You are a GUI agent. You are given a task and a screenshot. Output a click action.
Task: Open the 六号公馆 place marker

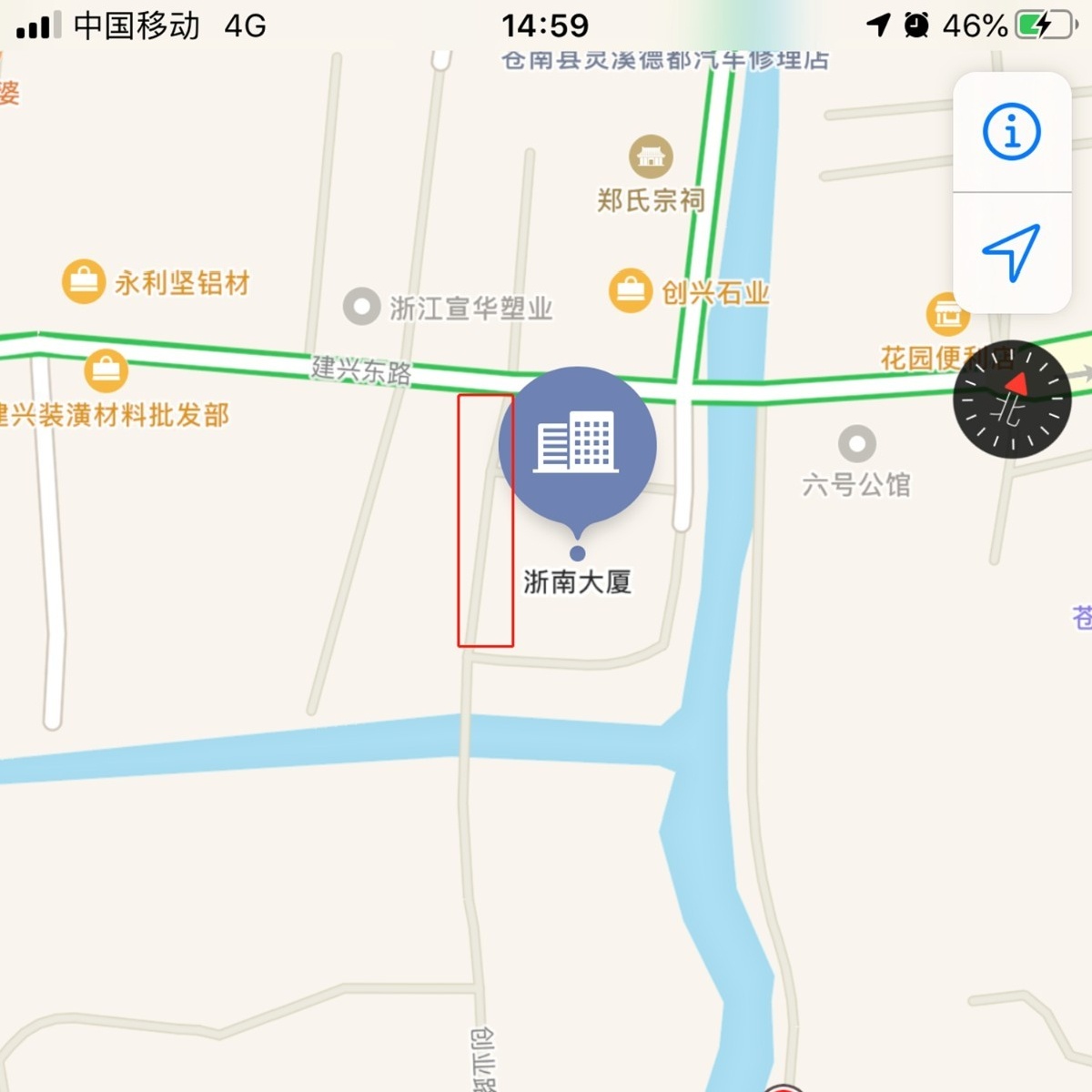coord(856,444)
